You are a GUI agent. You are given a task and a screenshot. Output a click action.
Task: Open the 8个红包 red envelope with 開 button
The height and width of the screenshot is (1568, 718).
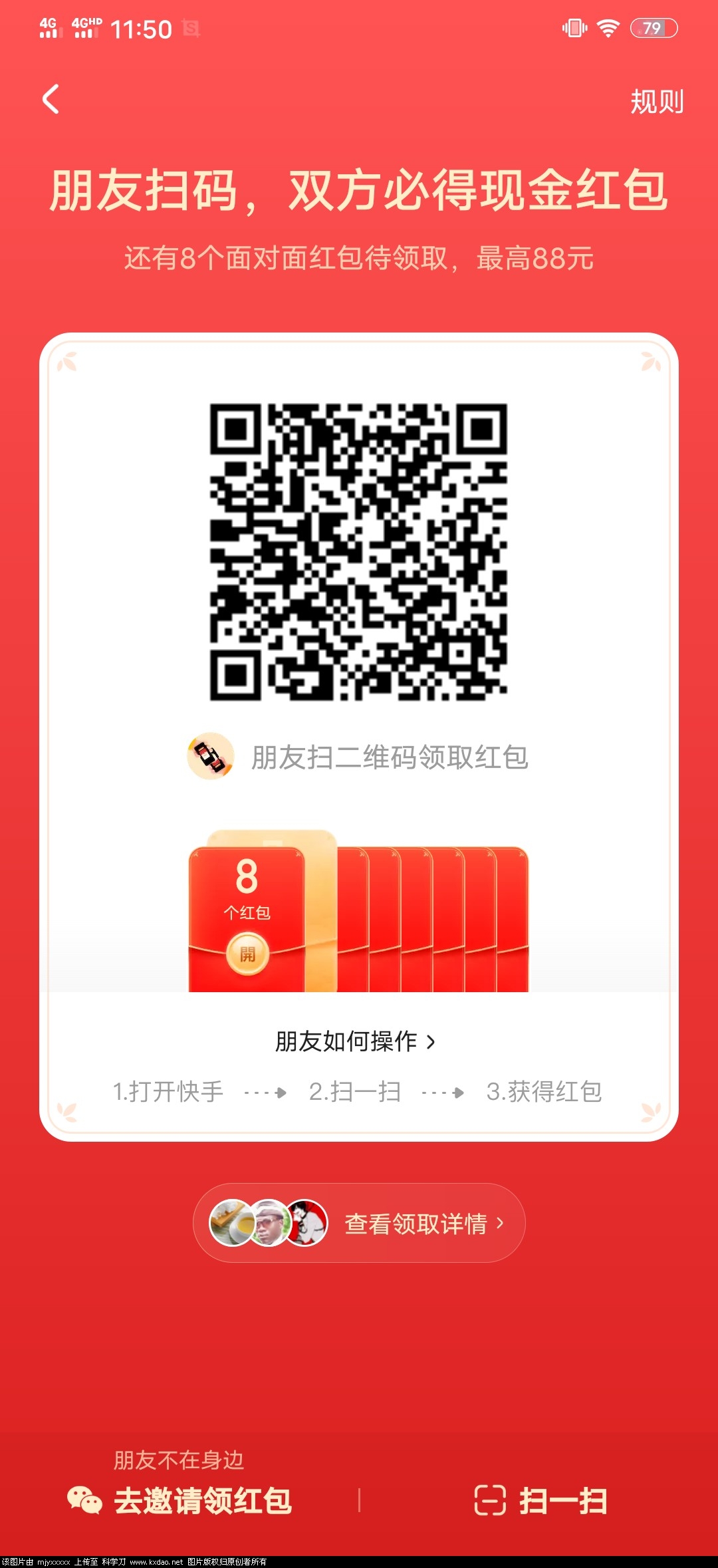click(247, 954)
